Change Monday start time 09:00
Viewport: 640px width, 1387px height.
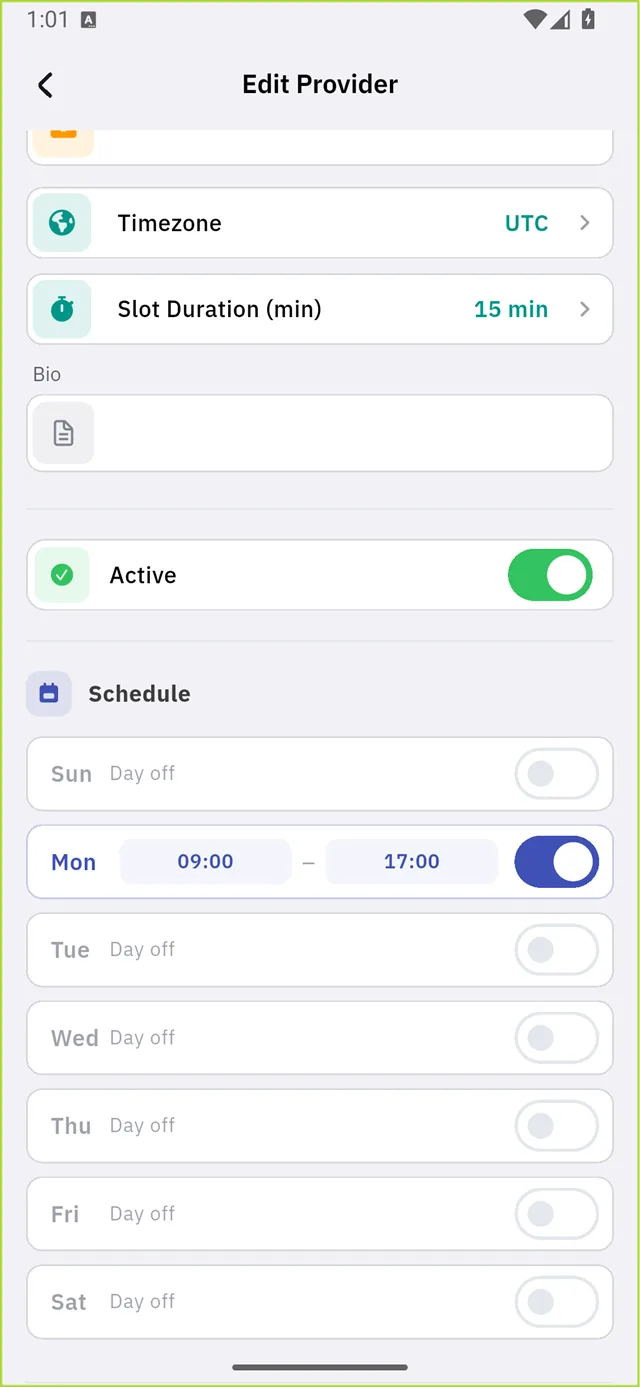(206, 862)
